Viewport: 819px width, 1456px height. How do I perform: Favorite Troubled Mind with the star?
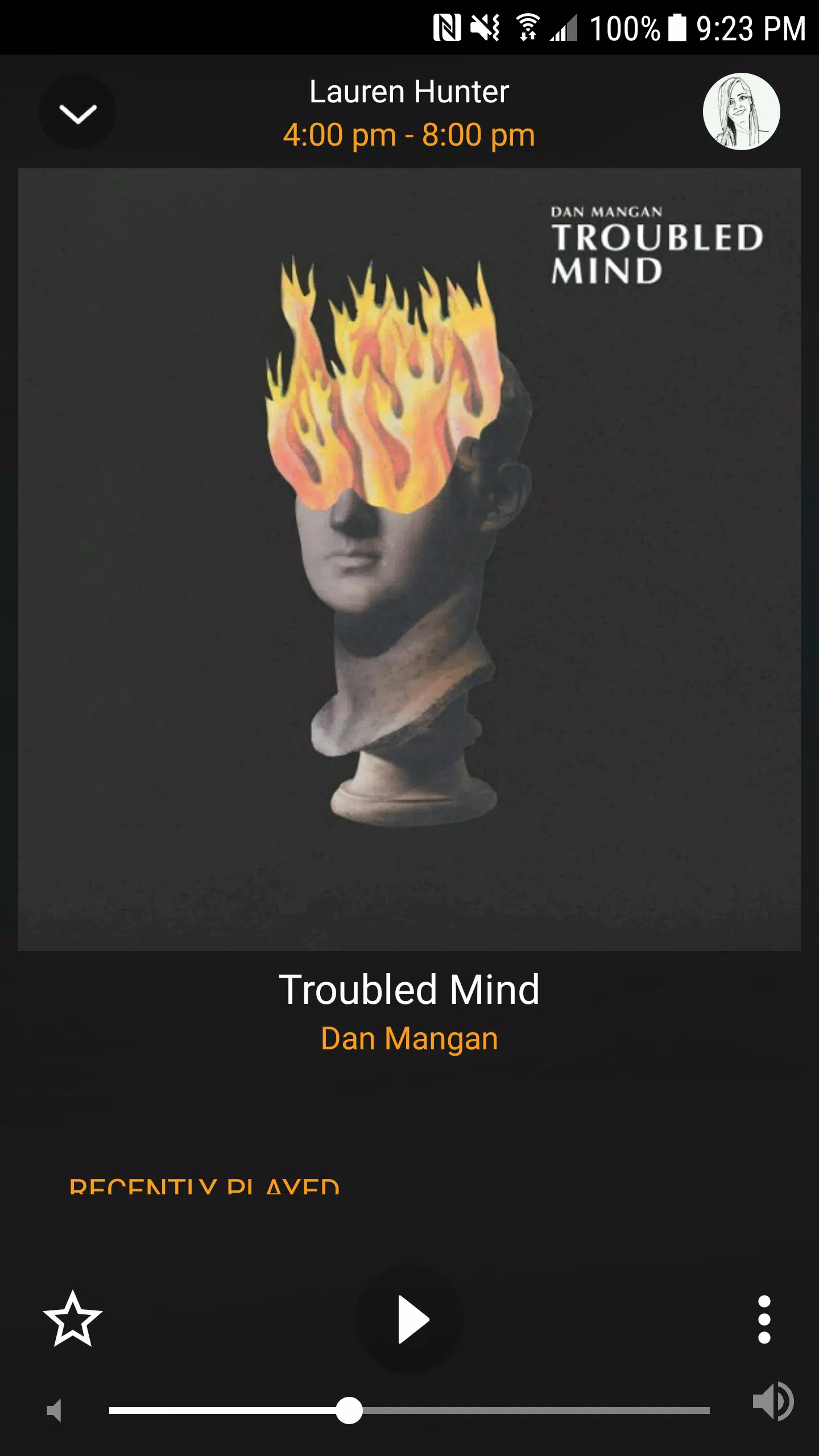[x=73, y=1318]
